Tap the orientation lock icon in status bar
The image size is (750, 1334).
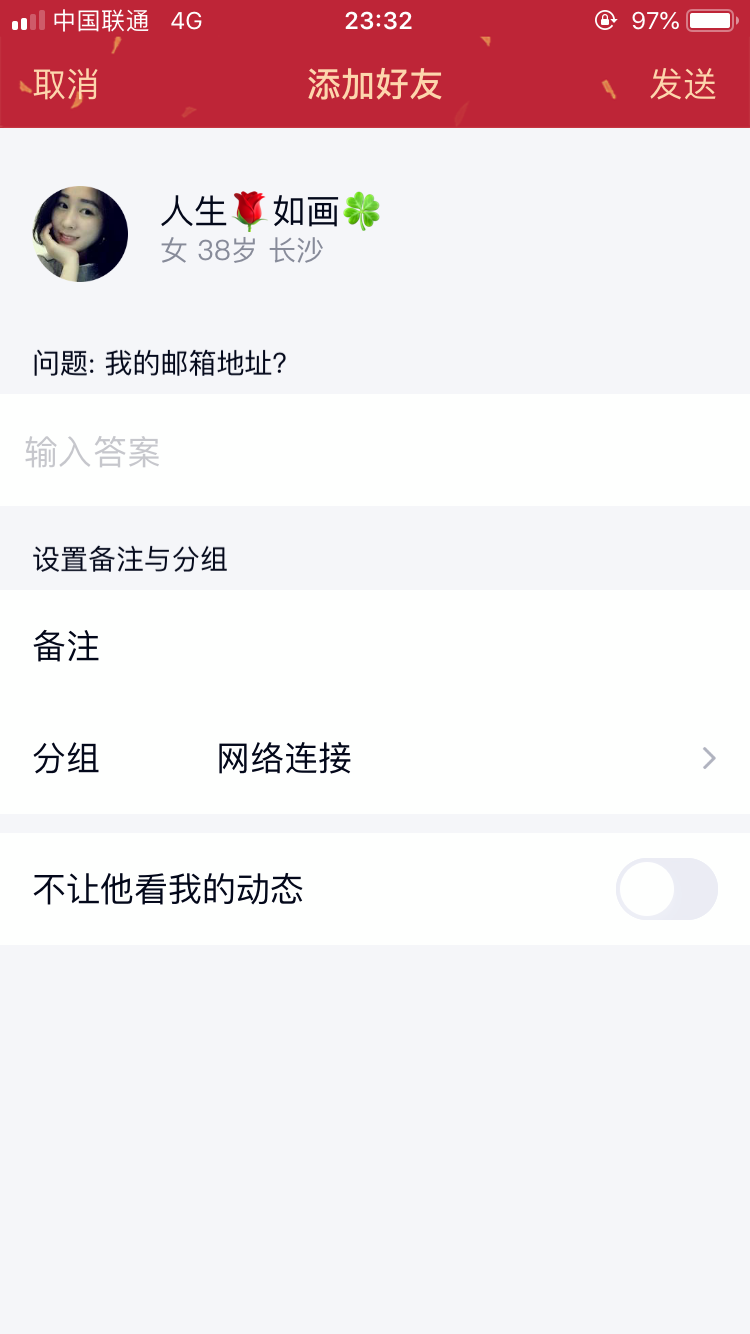click(x=606, y=20)
